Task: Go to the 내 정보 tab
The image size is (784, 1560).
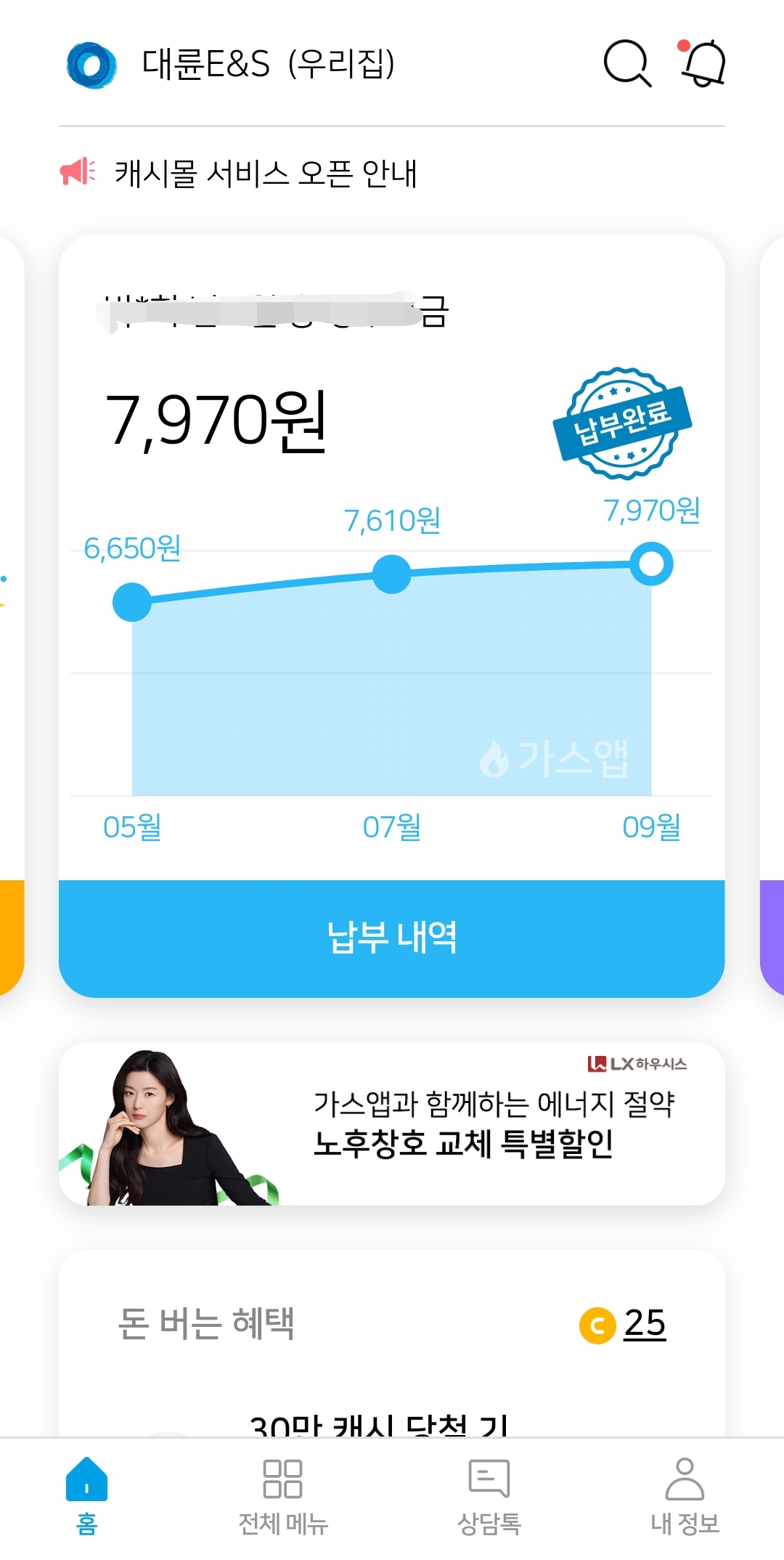Action: [x=685, y=1497]
